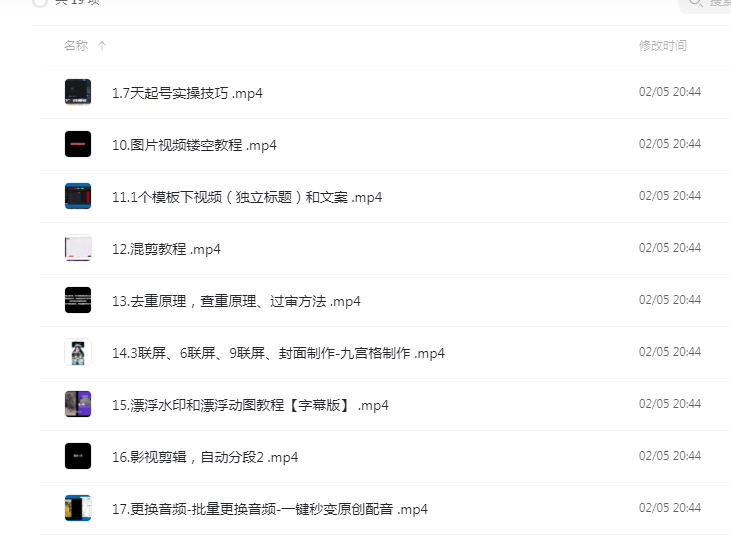731x537 pixels.
Task: Tap the search box at top right
Action: click(x=712, y=4)
